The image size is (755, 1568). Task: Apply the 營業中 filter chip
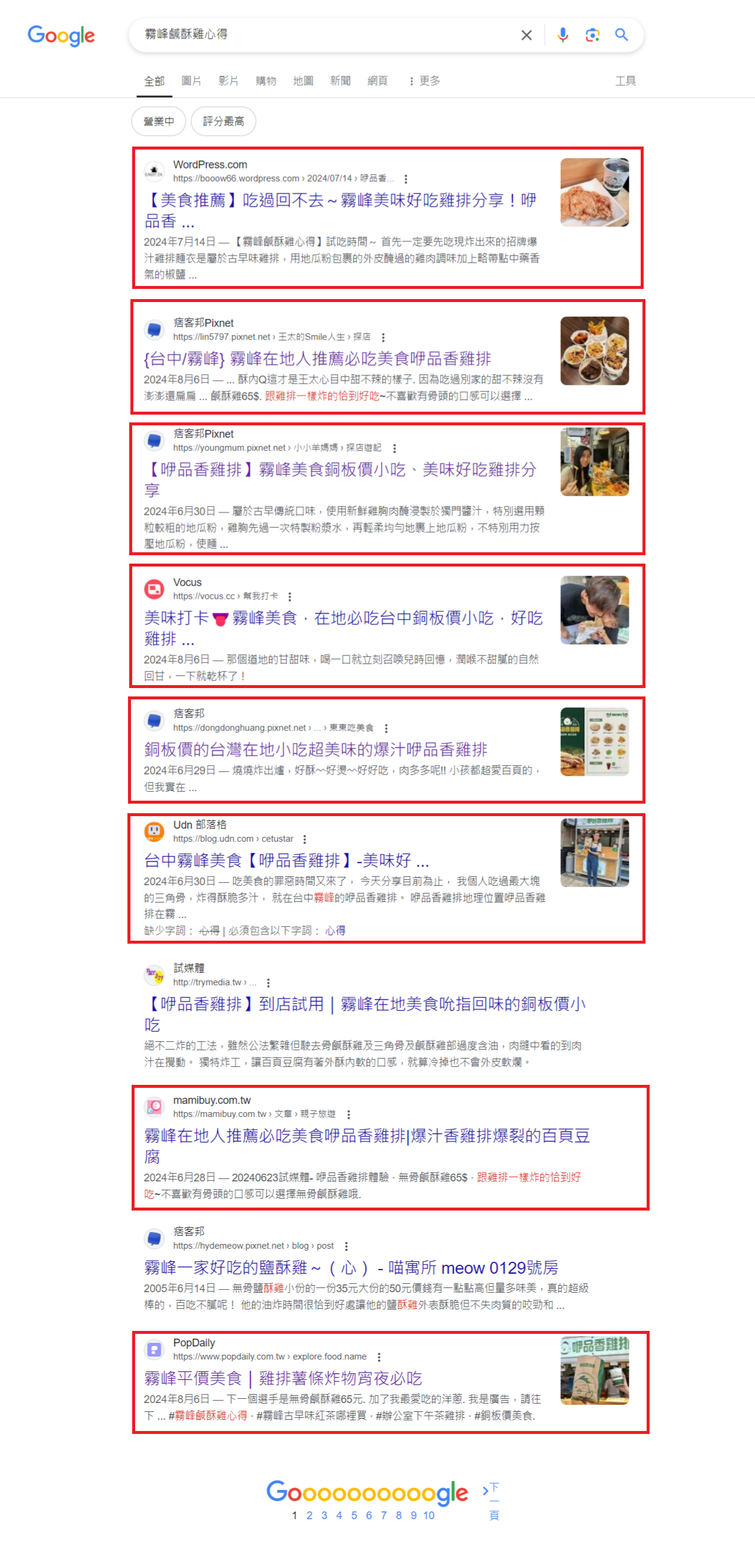tap(159, 121)
